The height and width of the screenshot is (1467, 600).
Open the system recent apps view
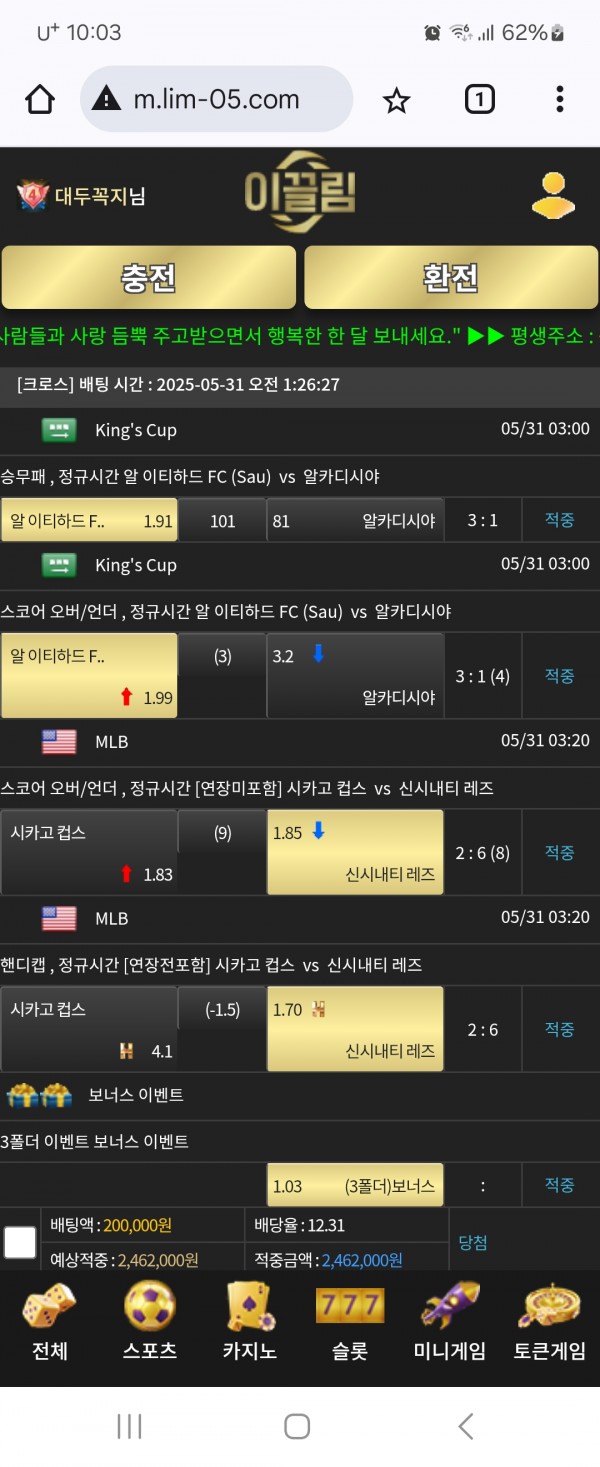[130, 1426]
